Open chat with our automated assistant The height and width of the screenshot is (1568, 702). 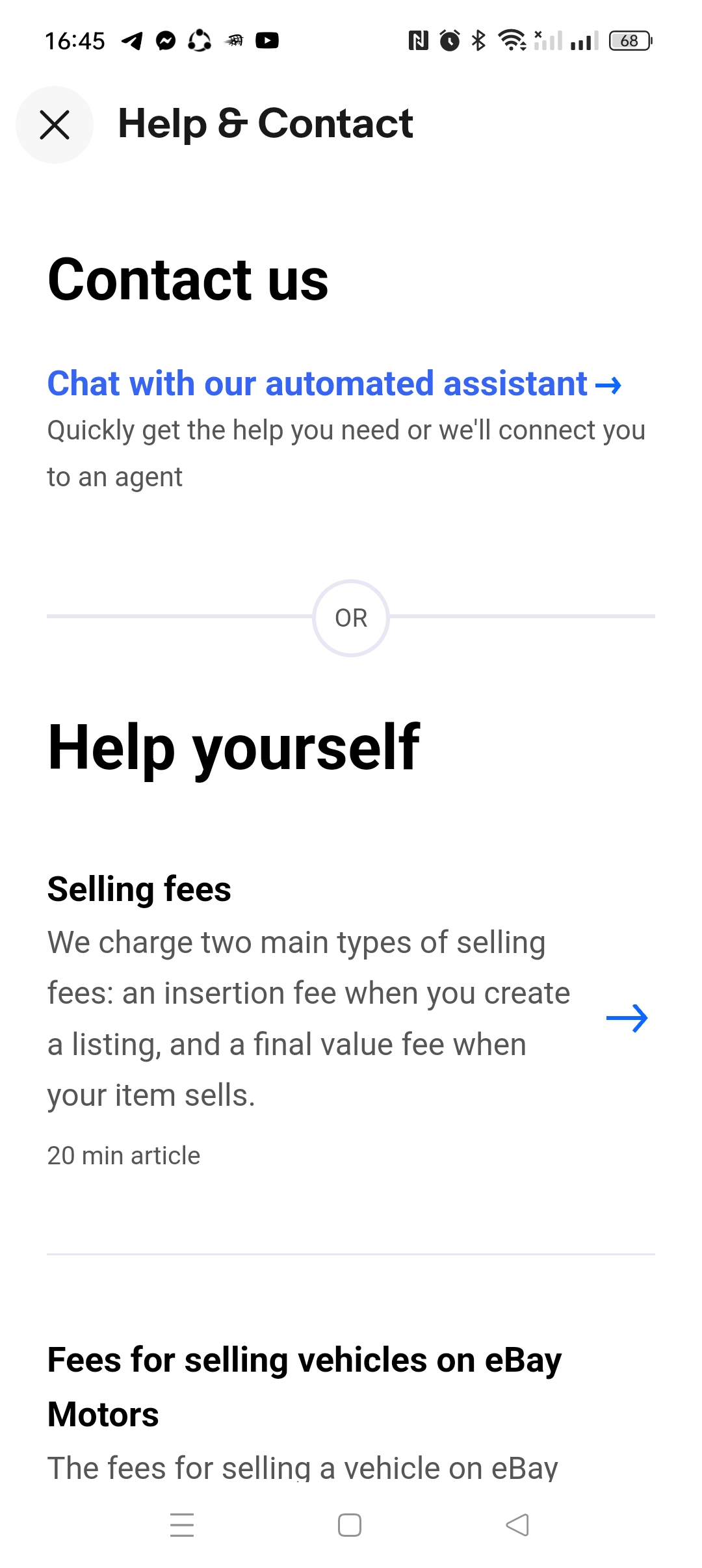333,384
